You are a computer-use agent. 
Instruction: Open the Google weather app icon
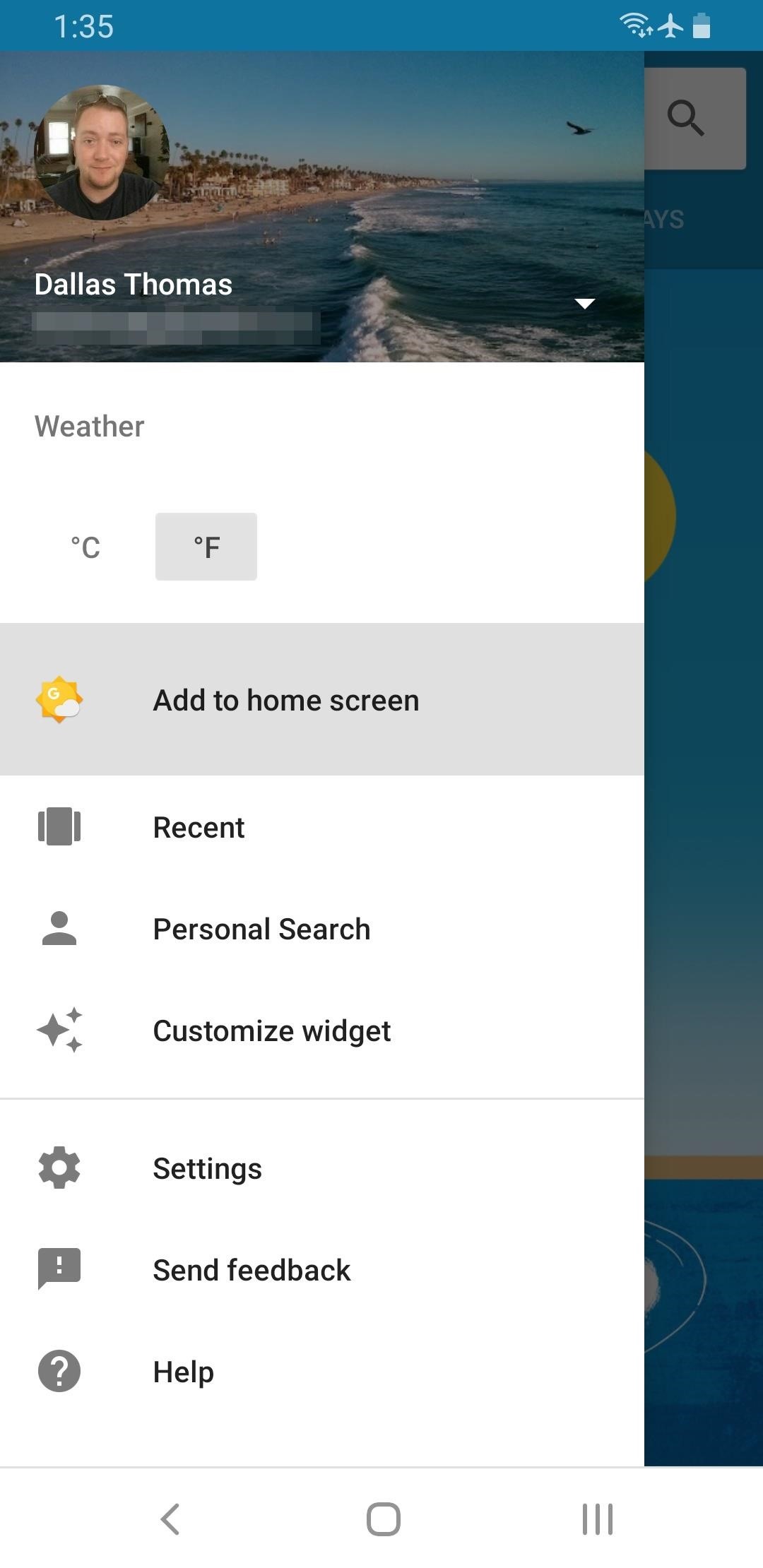point(60,699)
